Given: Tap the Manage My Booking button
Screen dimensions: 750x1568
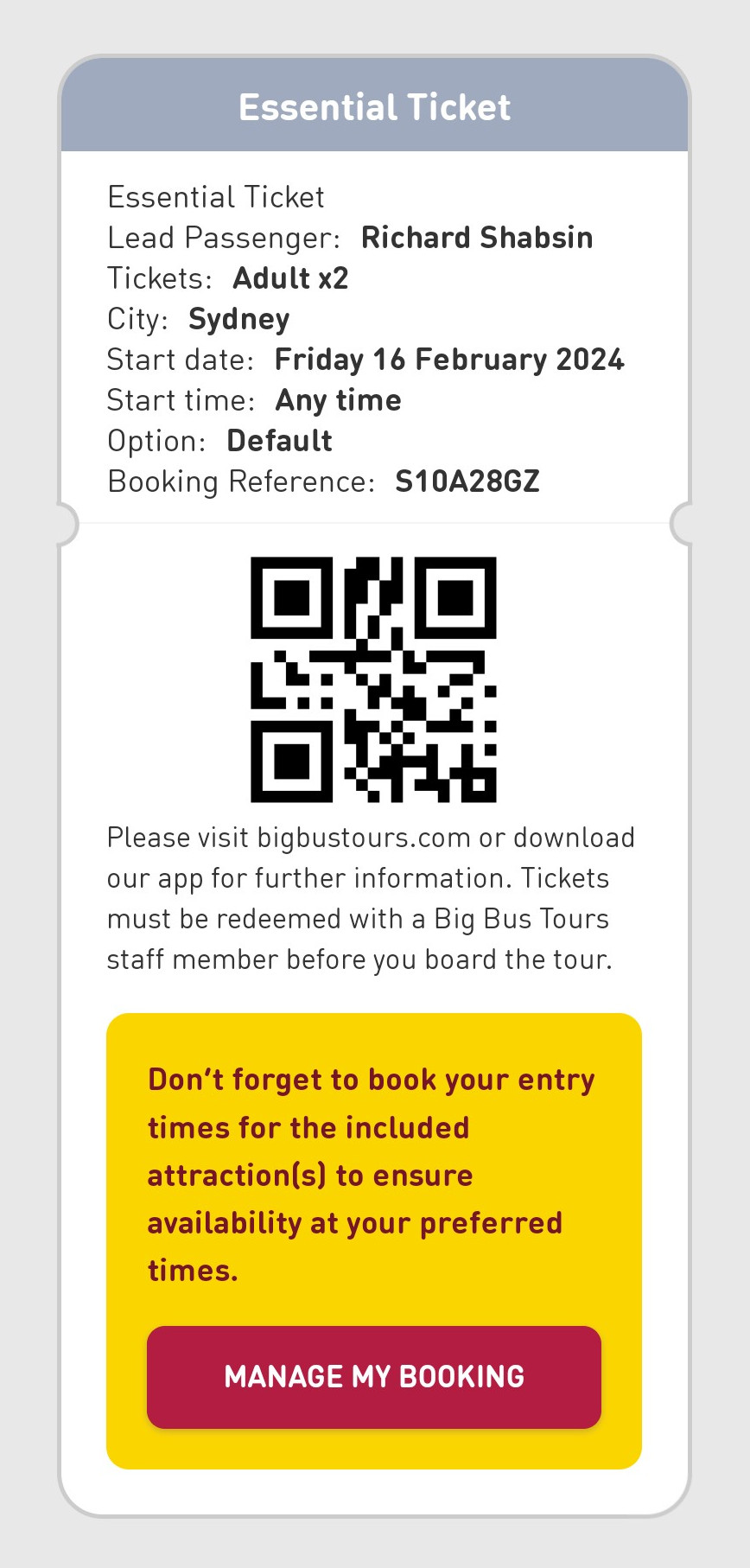Looking at the screenshot, I should pyautogui.click(x=374, y=1376).
